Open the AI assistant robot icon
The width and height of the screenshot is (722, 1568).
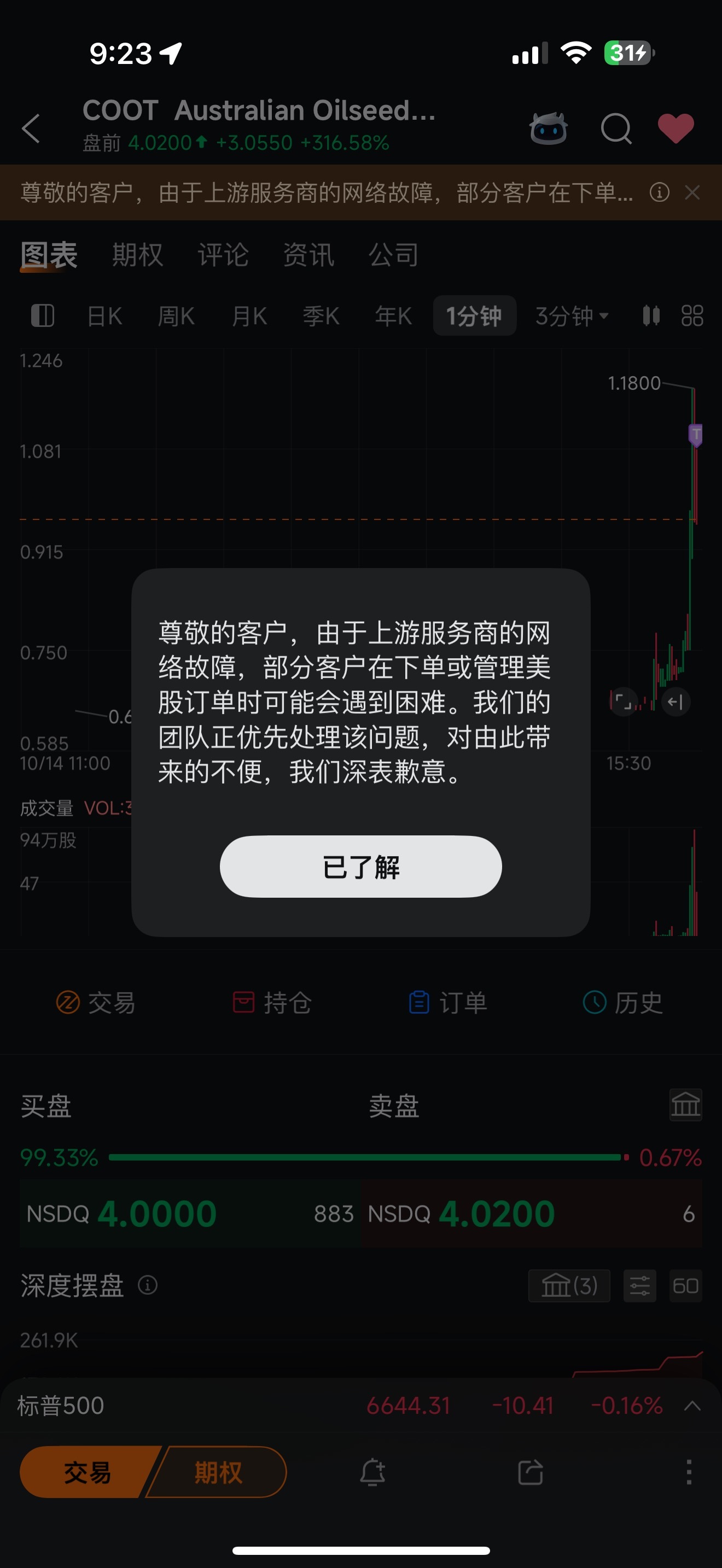(x=548, y=128)
